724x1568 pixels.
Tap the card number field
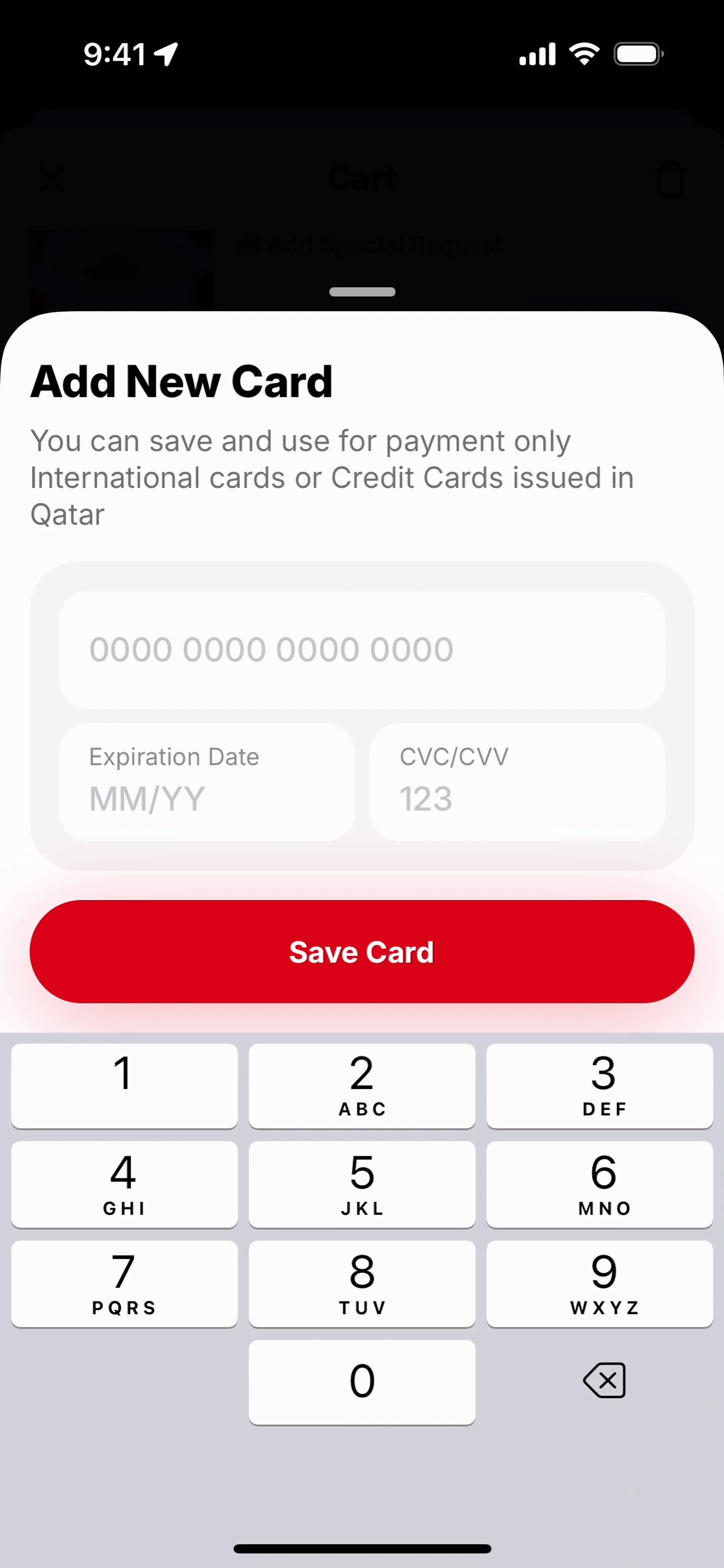coord(362,650)
